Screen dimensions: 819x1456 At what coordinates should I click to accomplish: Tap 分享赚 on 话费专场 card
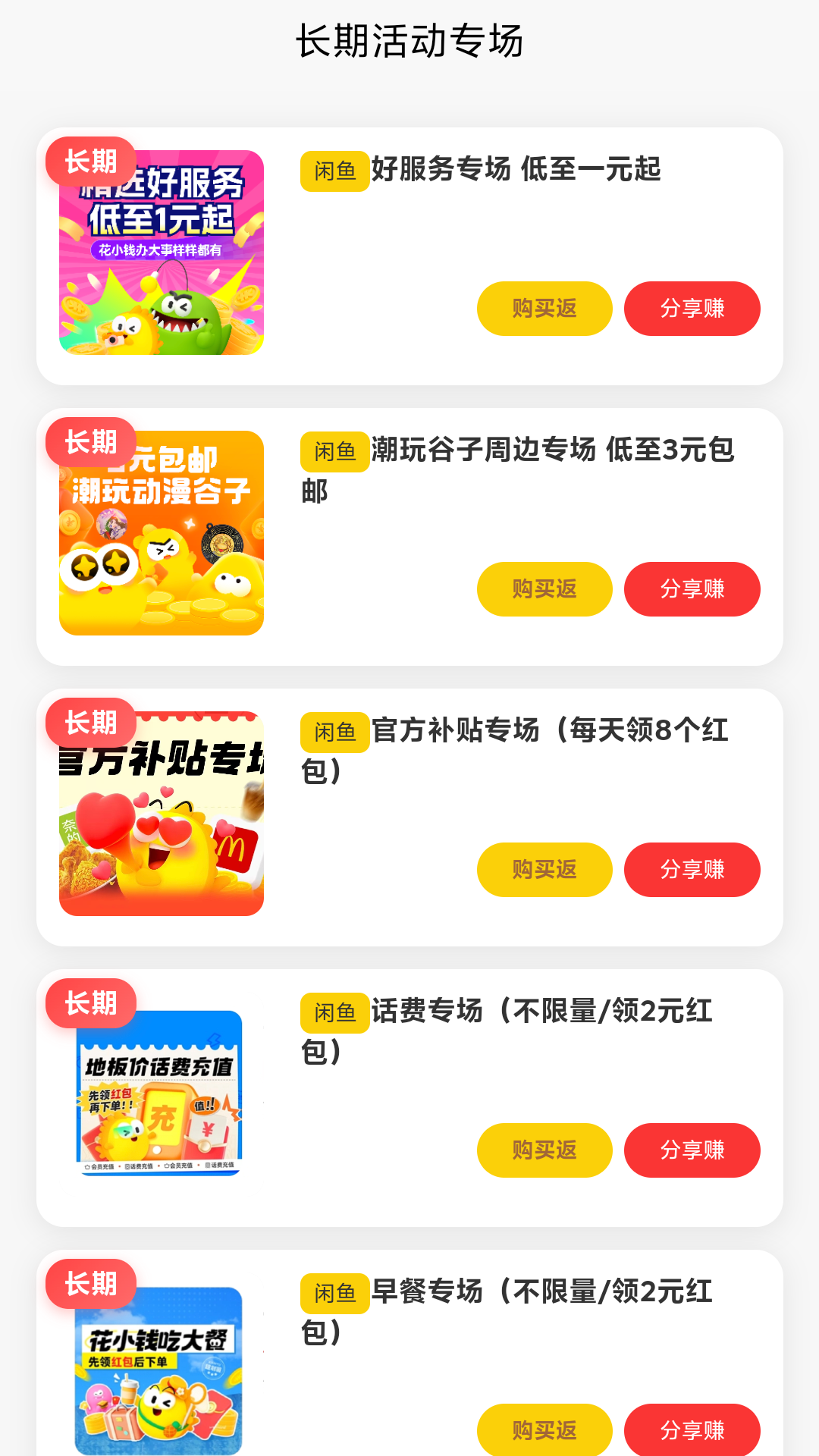(692, 1150)
